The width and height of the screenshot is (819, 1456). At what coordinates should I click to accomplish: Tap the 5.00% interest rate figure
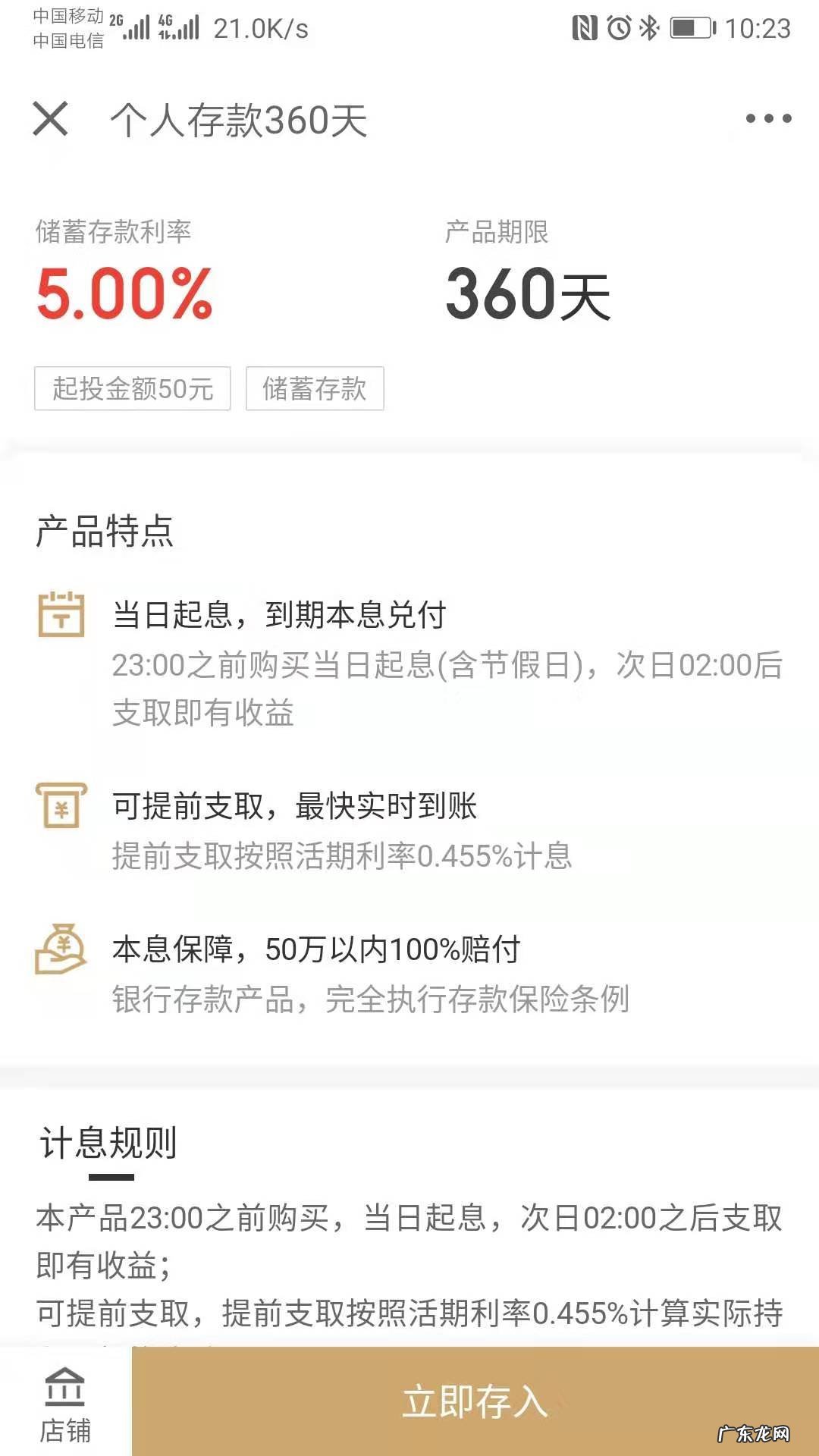click(124, 295)
